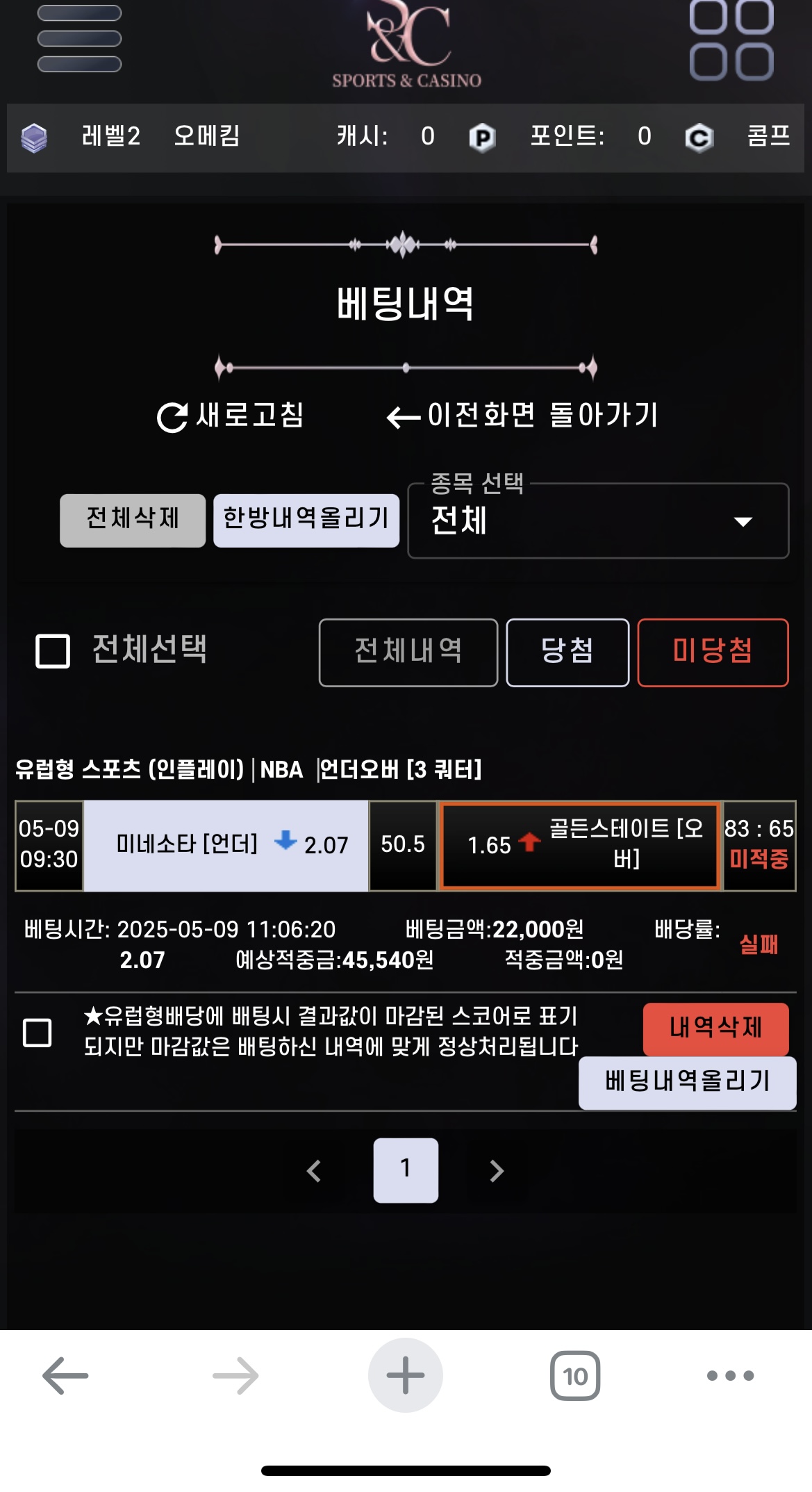Delete this bet with 내역삭제

715,1028
